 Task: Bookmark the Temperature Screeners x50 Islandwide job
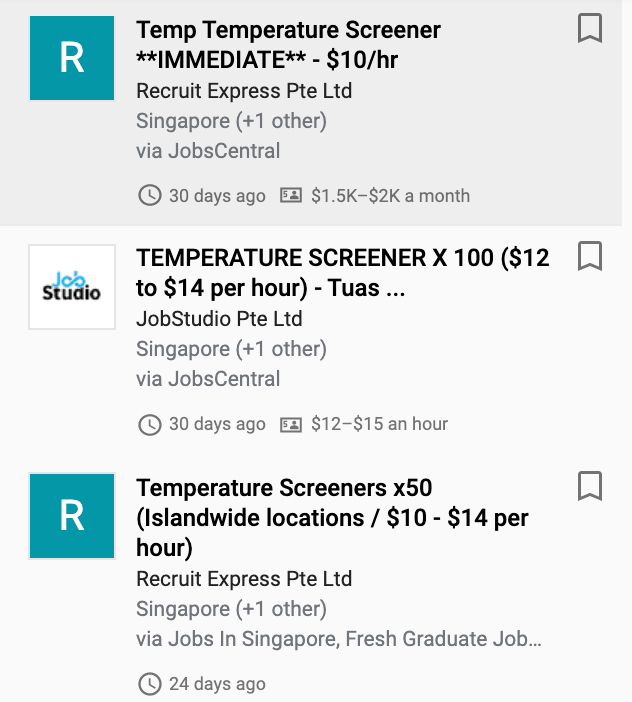(590, 486)
